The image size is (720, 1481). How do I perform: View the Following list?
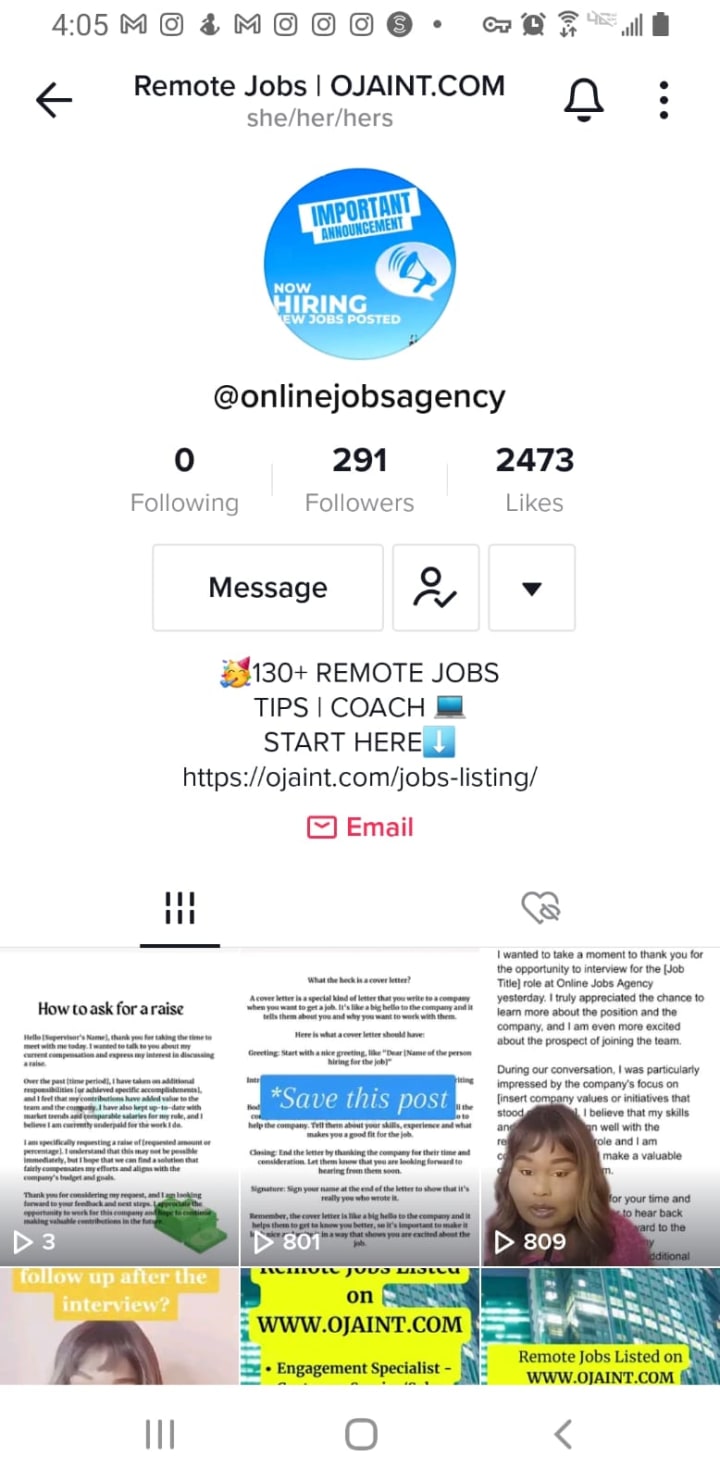pos(184,478)
